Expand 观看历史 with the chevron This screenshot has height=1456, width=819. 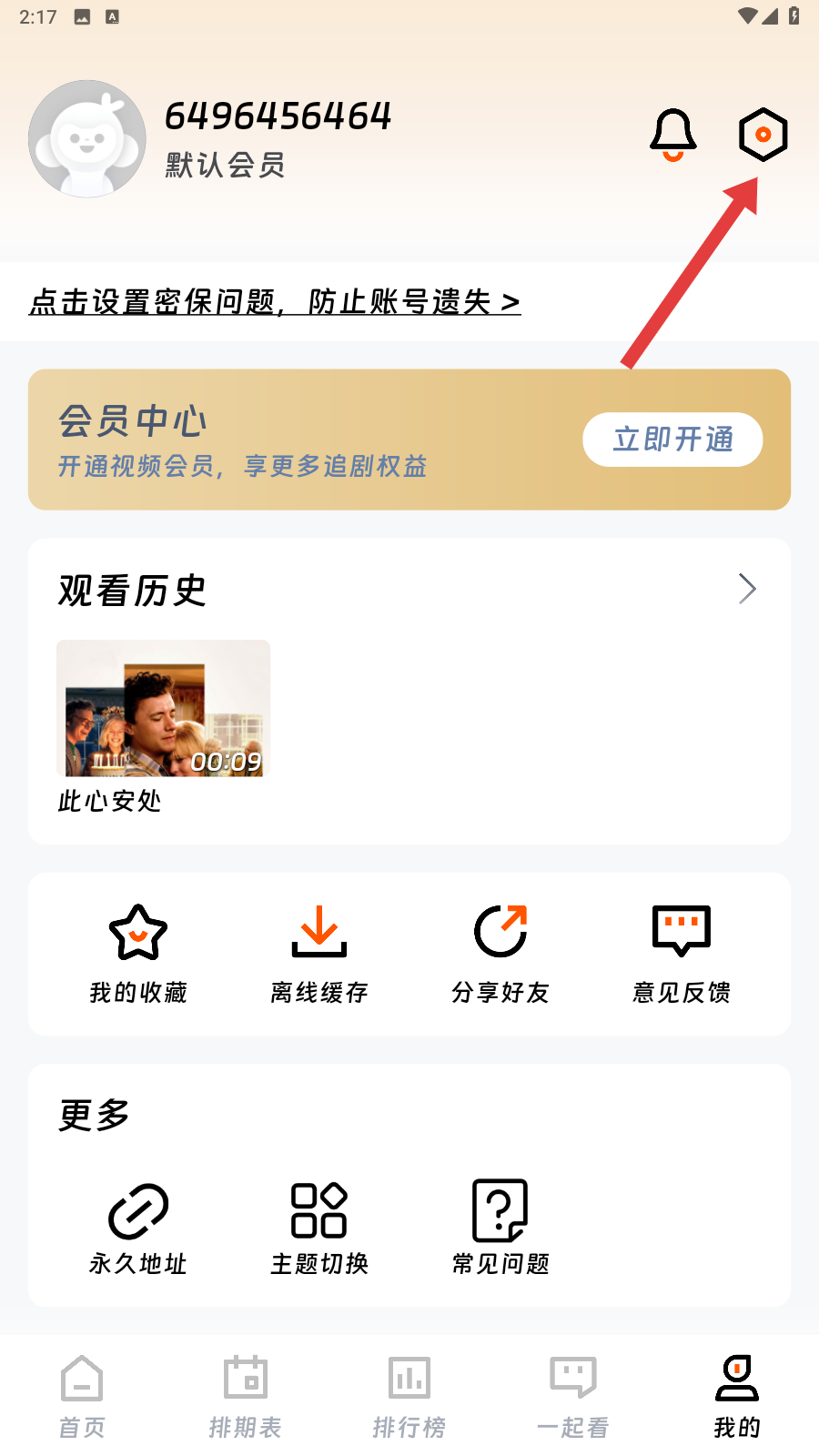point(747,589)
